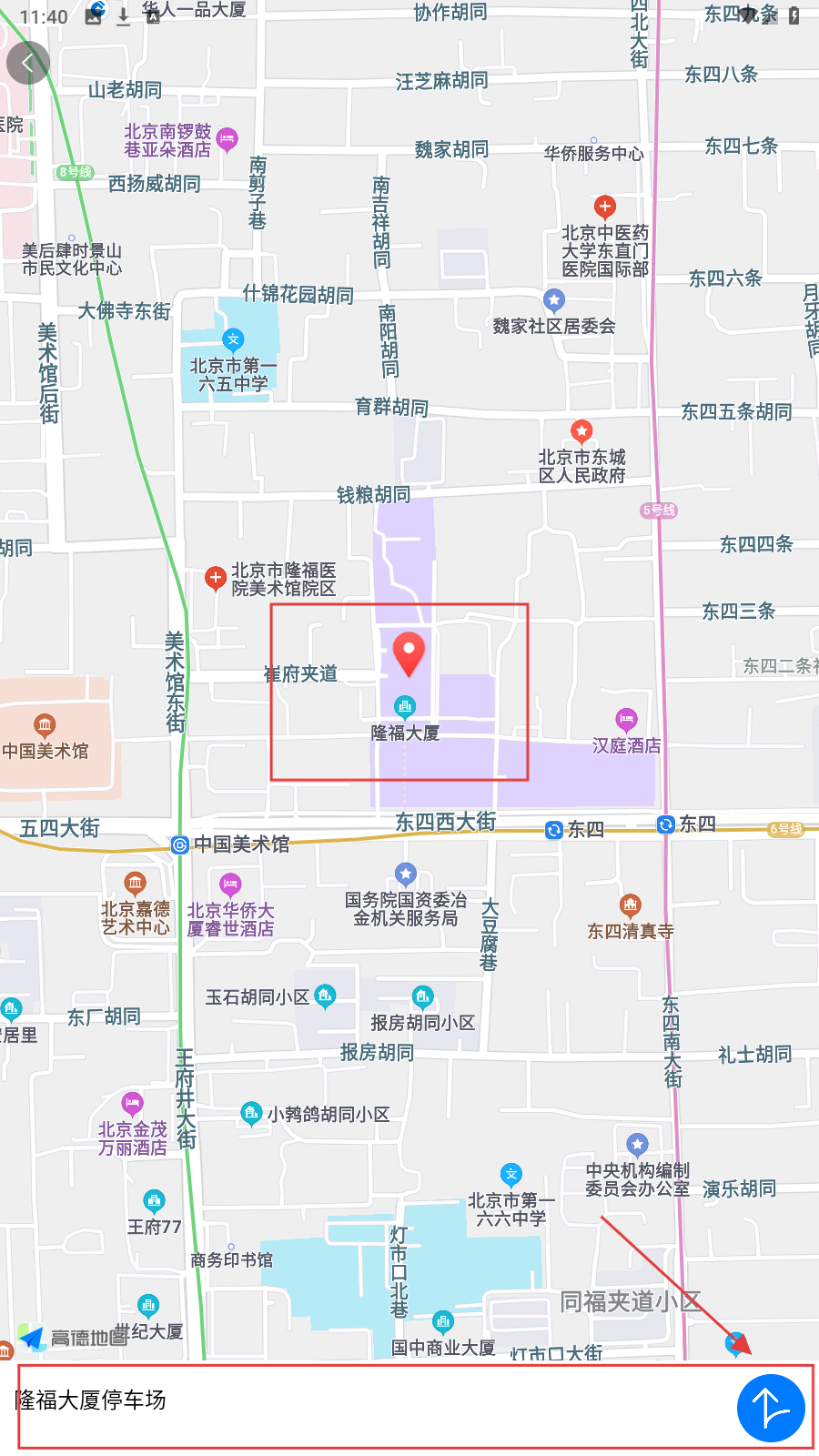Open 北京金茂万丽酒店 hotel marker
819x1456 pixels.
[133, 1104]
